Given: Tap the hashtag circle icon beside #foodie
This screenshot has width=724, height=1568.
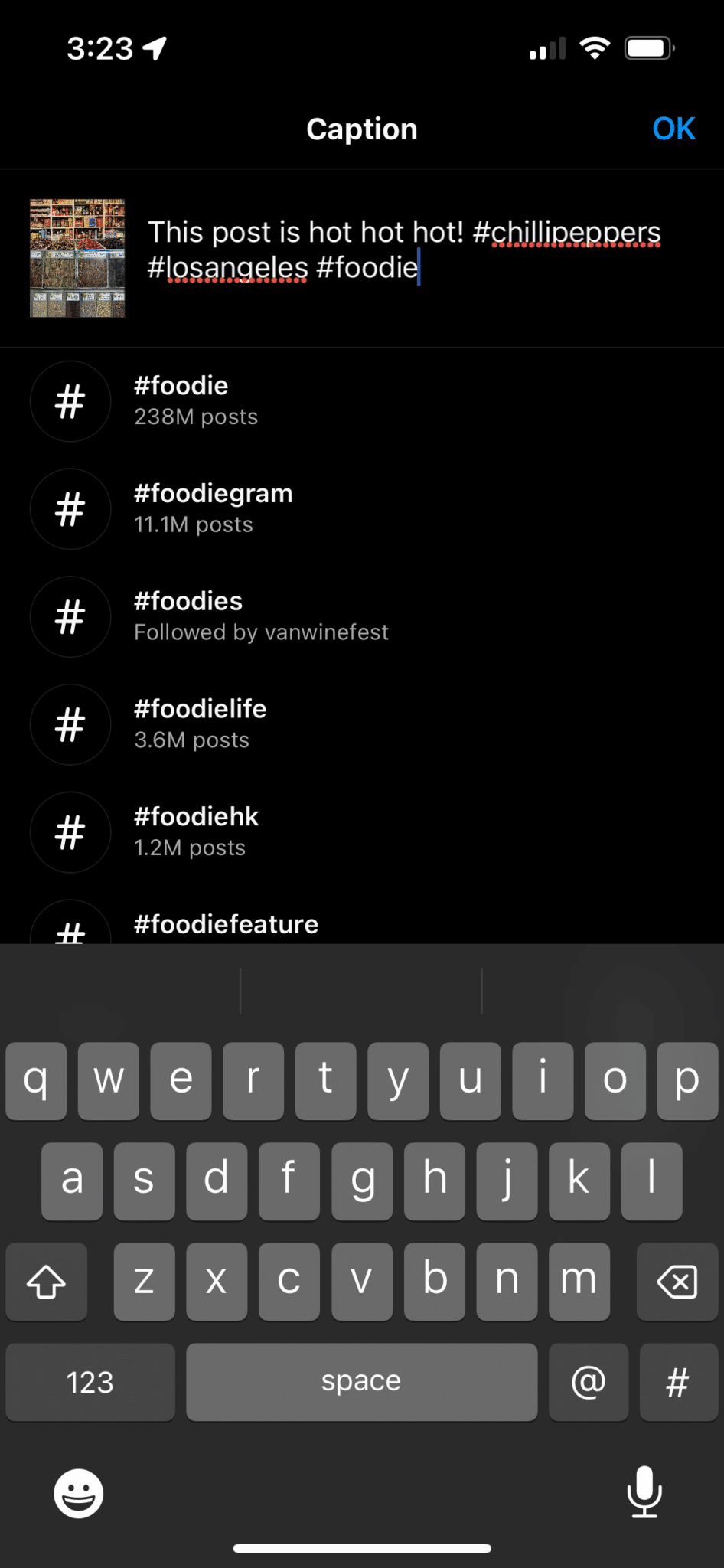Looking at the screenshot, I should [70, 401].
